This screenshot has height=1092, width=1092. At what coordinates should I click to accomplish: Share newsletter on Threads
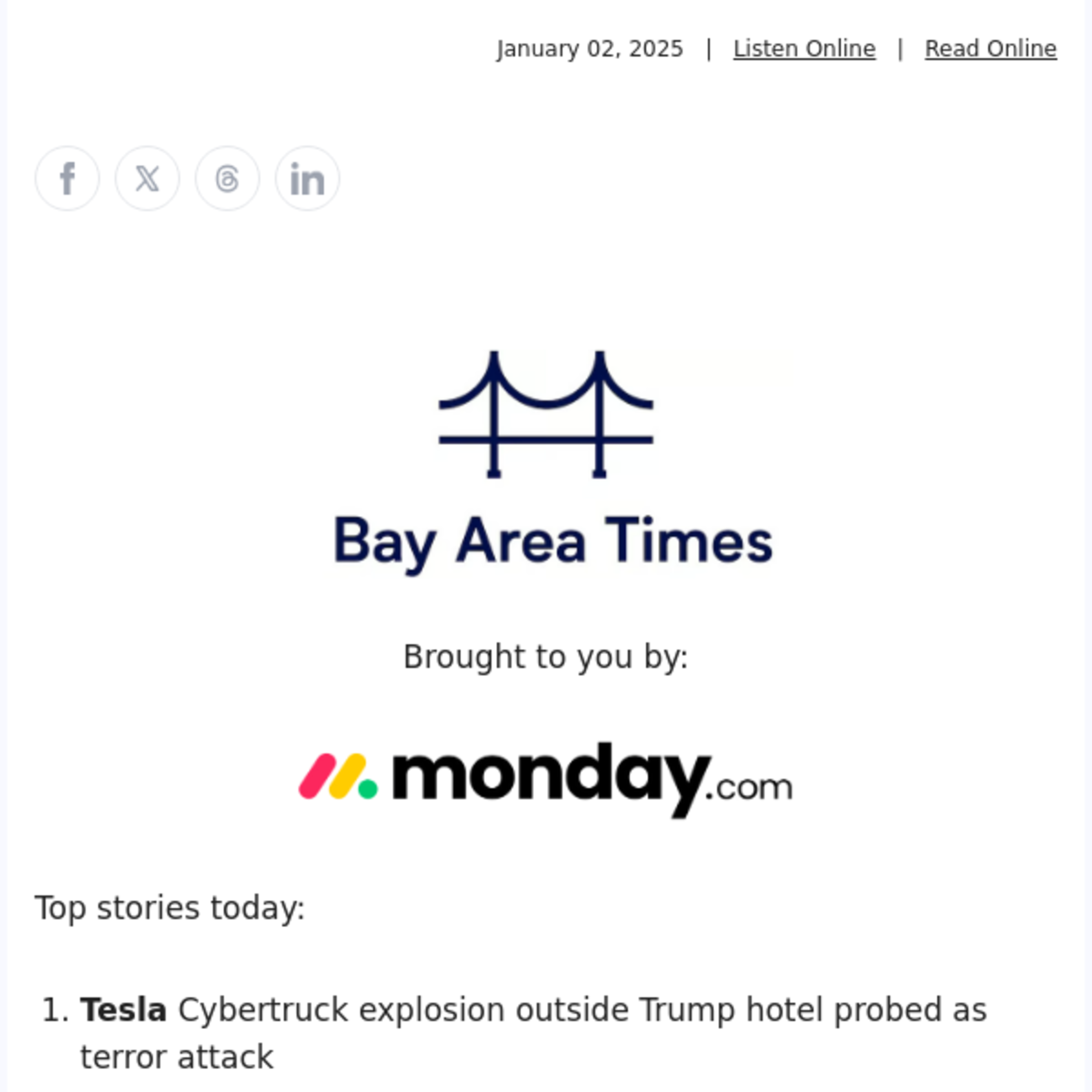point(227,179)
